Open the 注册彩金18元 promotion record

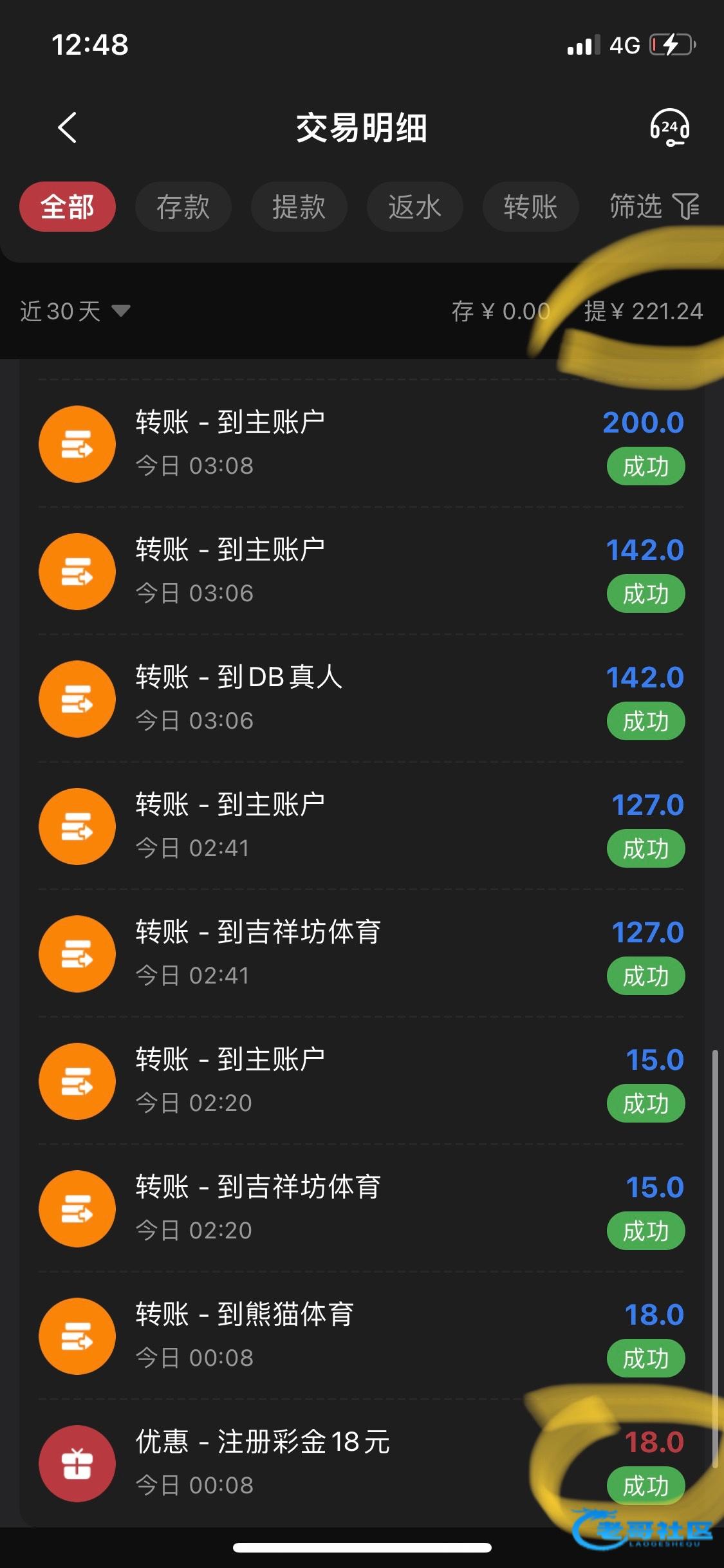[360, 1463]
